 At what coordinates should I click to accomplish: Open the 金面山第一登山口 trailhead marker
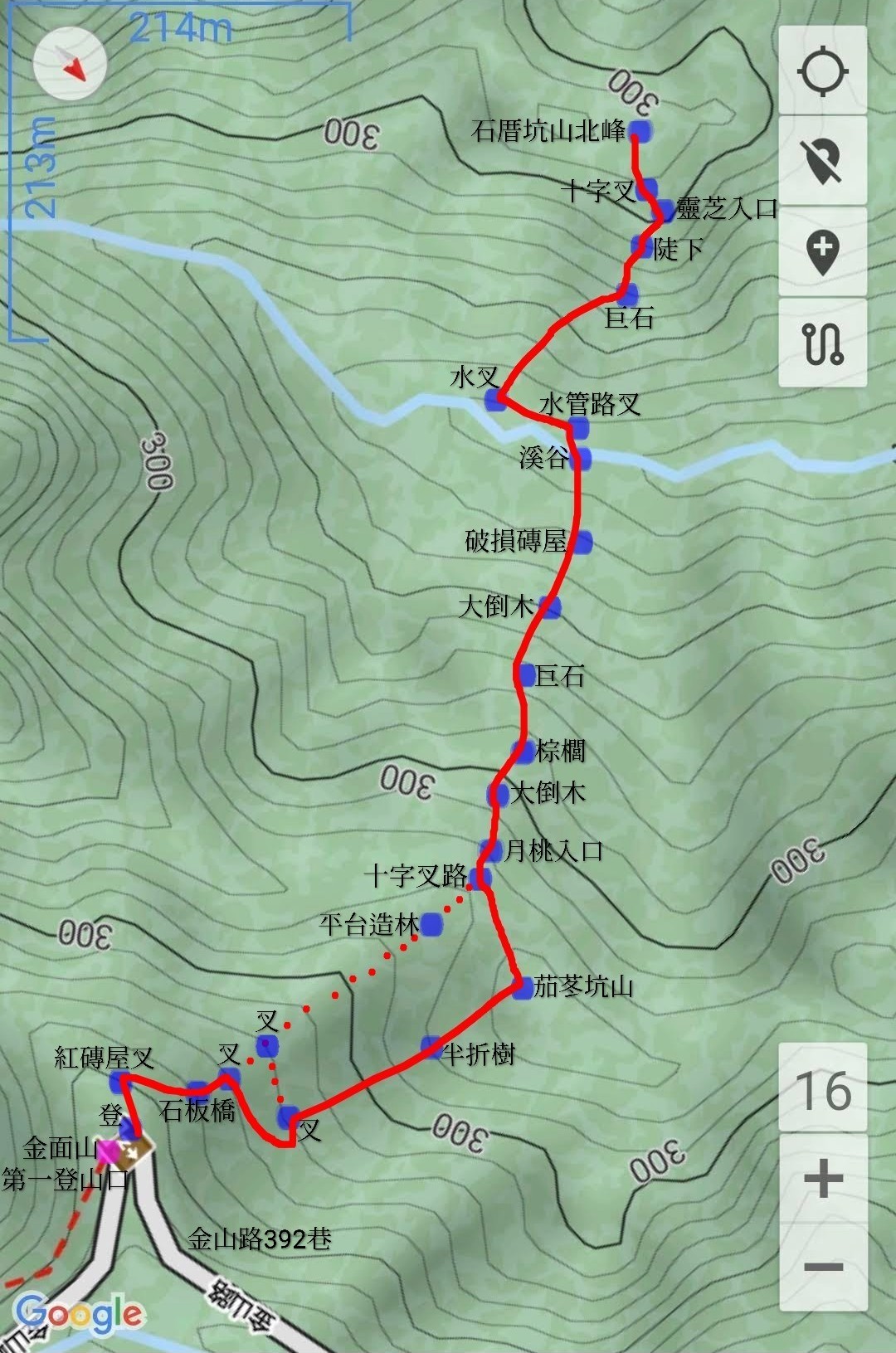point(108,1151)
